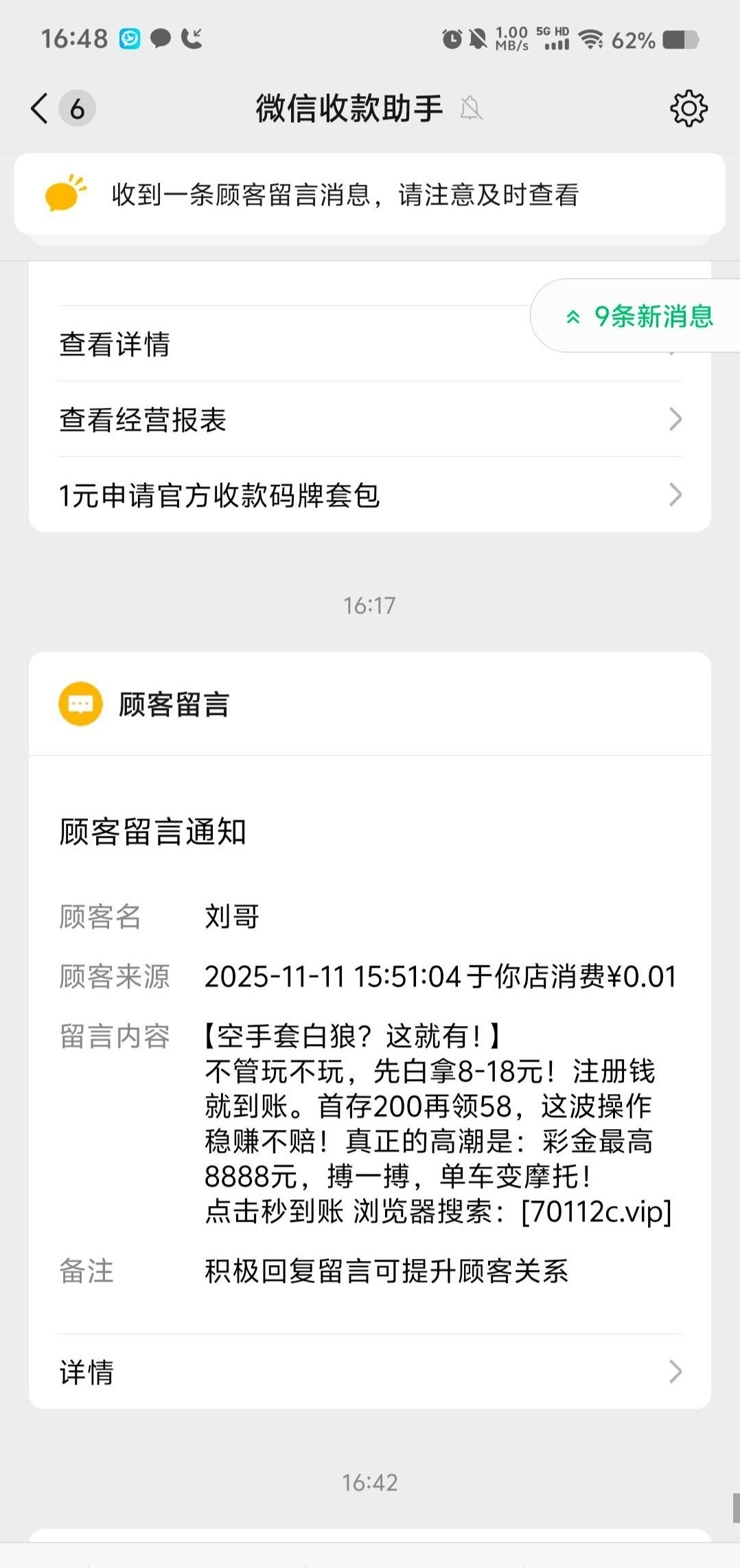Click the Wi-Fi icon in the status bar
740x1568 pixels.
(x=592, y=39)
